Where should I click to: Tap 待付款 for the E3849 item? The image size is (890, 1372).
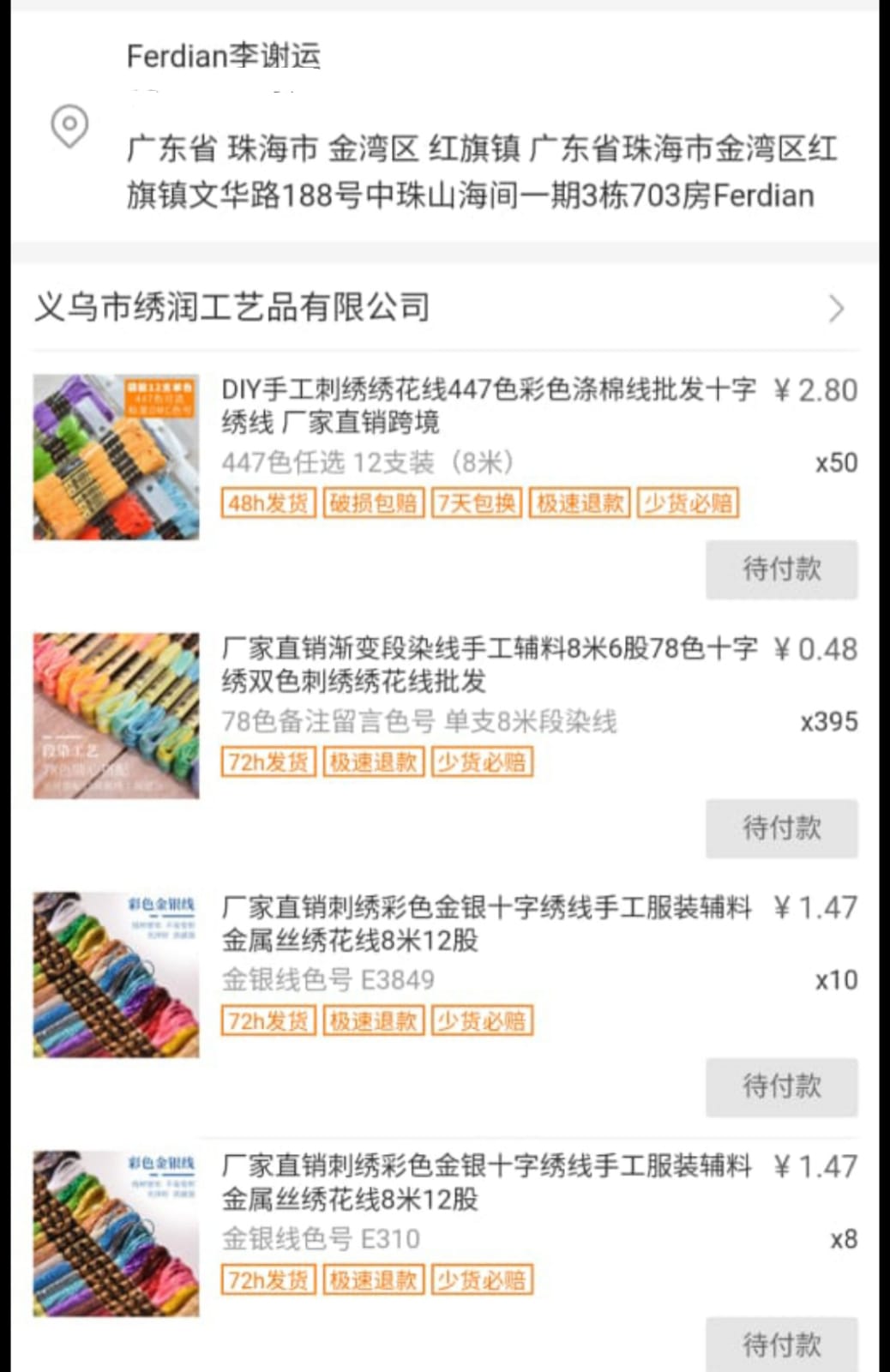pyautogui.click(x=781, y=1087)
